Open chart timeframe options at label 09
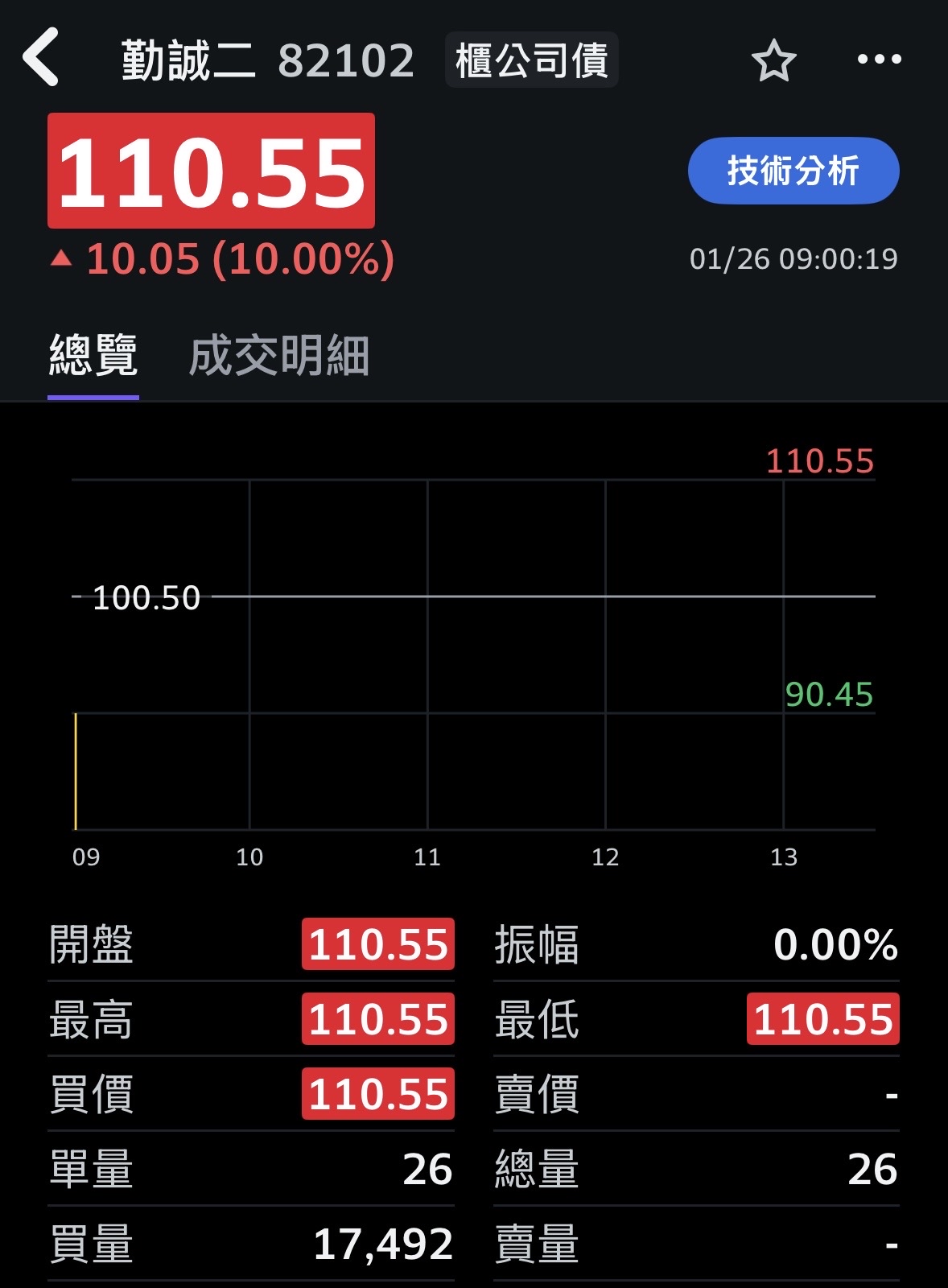Image resolution: width=948 pixels, height=1288 pixels. tap(87, 858)
